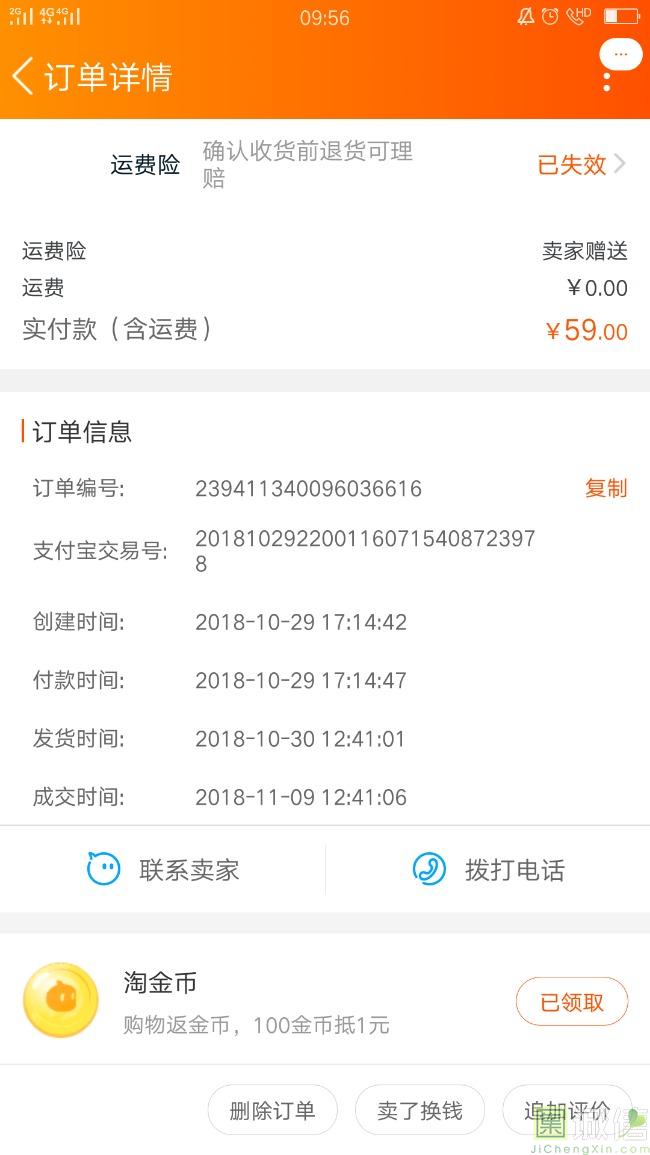Go back from 订单详情 page
650x1155 pixels.
(x=24, y=76)
